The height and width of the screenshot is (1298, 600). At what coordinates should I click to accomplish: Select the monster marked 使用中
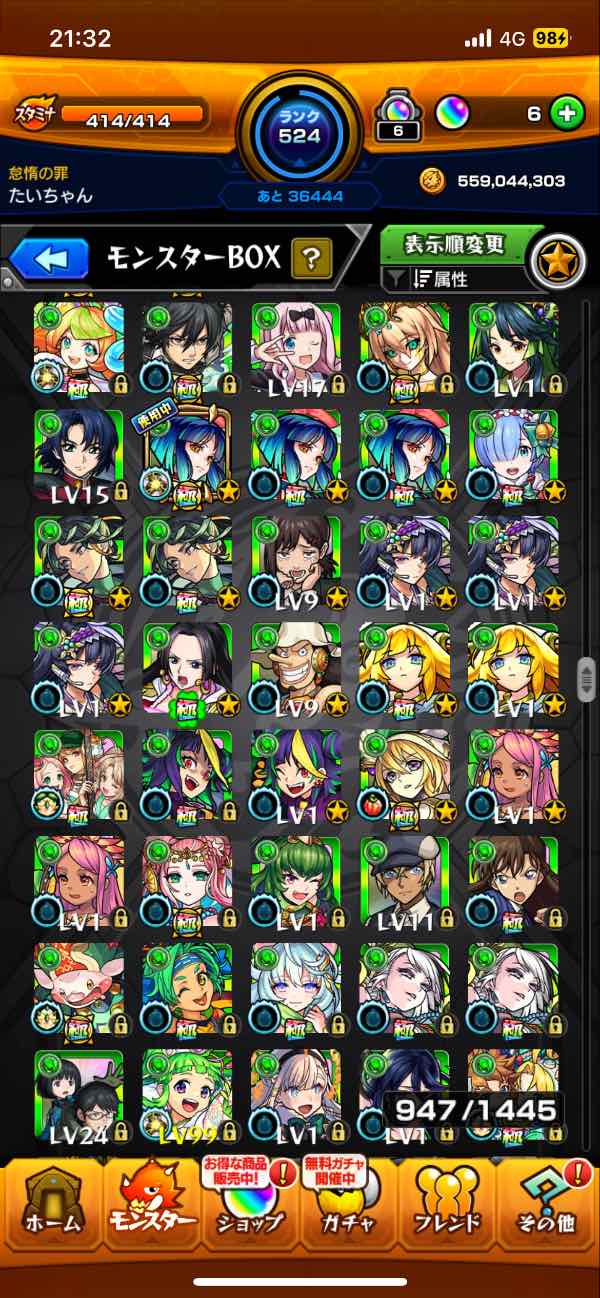coord(187,456)
